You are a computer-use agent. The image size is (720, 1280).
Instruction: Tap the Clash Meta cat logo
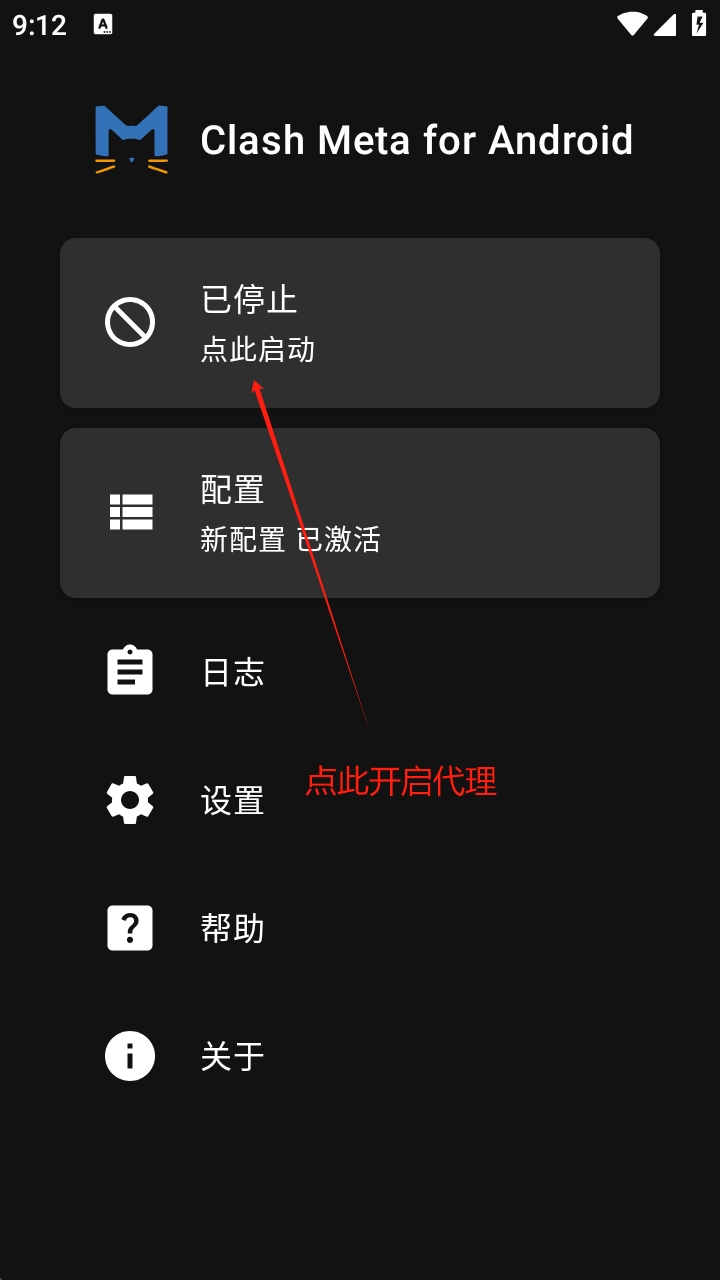coord(130,138)
